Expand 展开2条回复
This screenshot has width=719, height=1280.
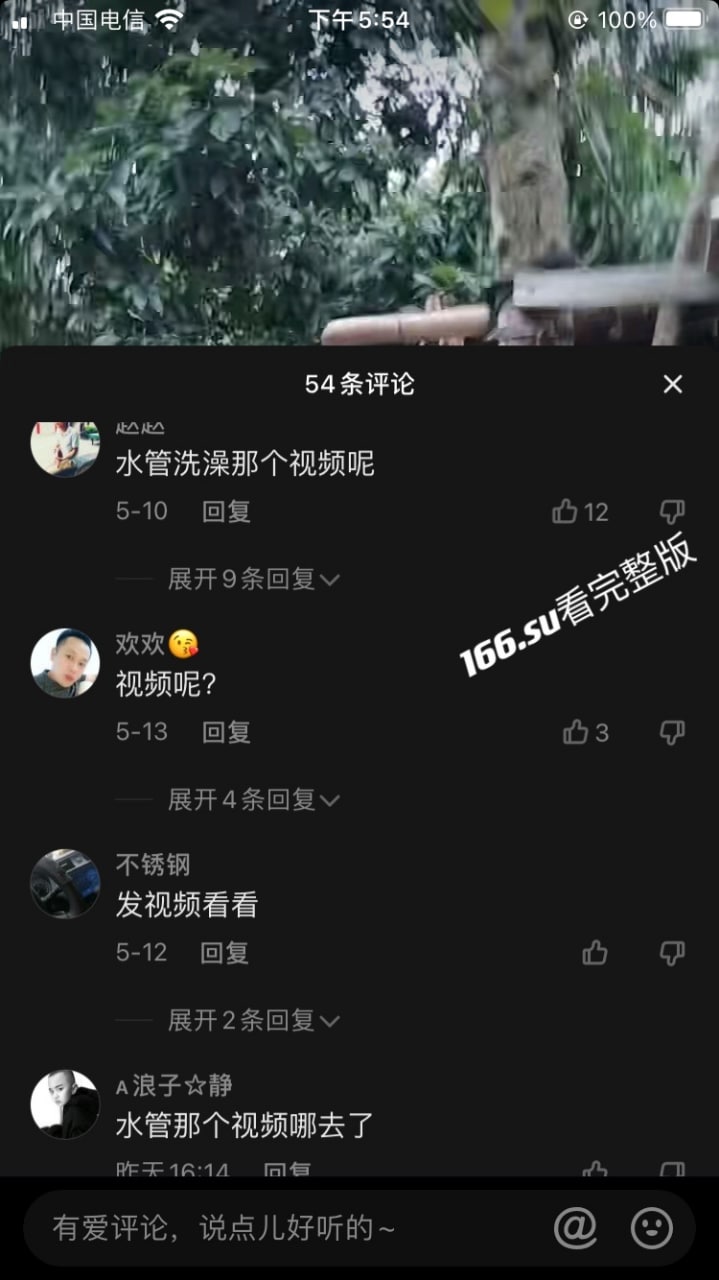(x=253, y=1020)
